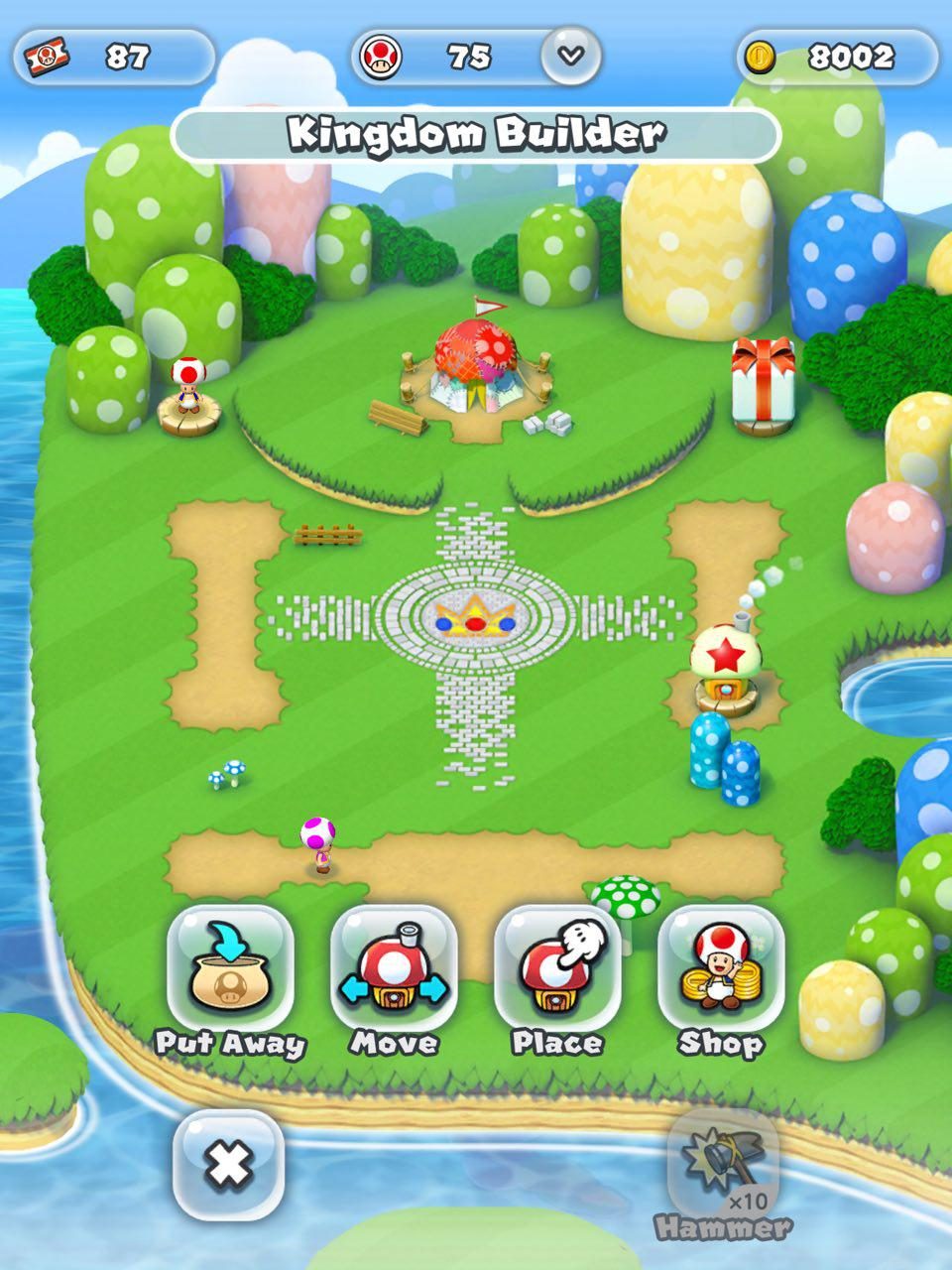Close Kingdom Builder with the X
Viewport: 952px width, 1270px height.
point(229,1165)
